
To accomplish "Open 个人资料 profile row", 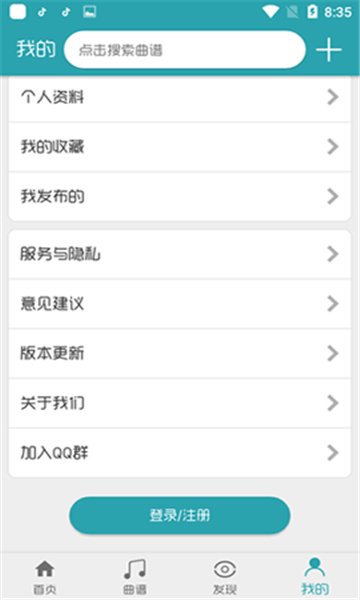I will pyautogui.click(x=180, y=98).
